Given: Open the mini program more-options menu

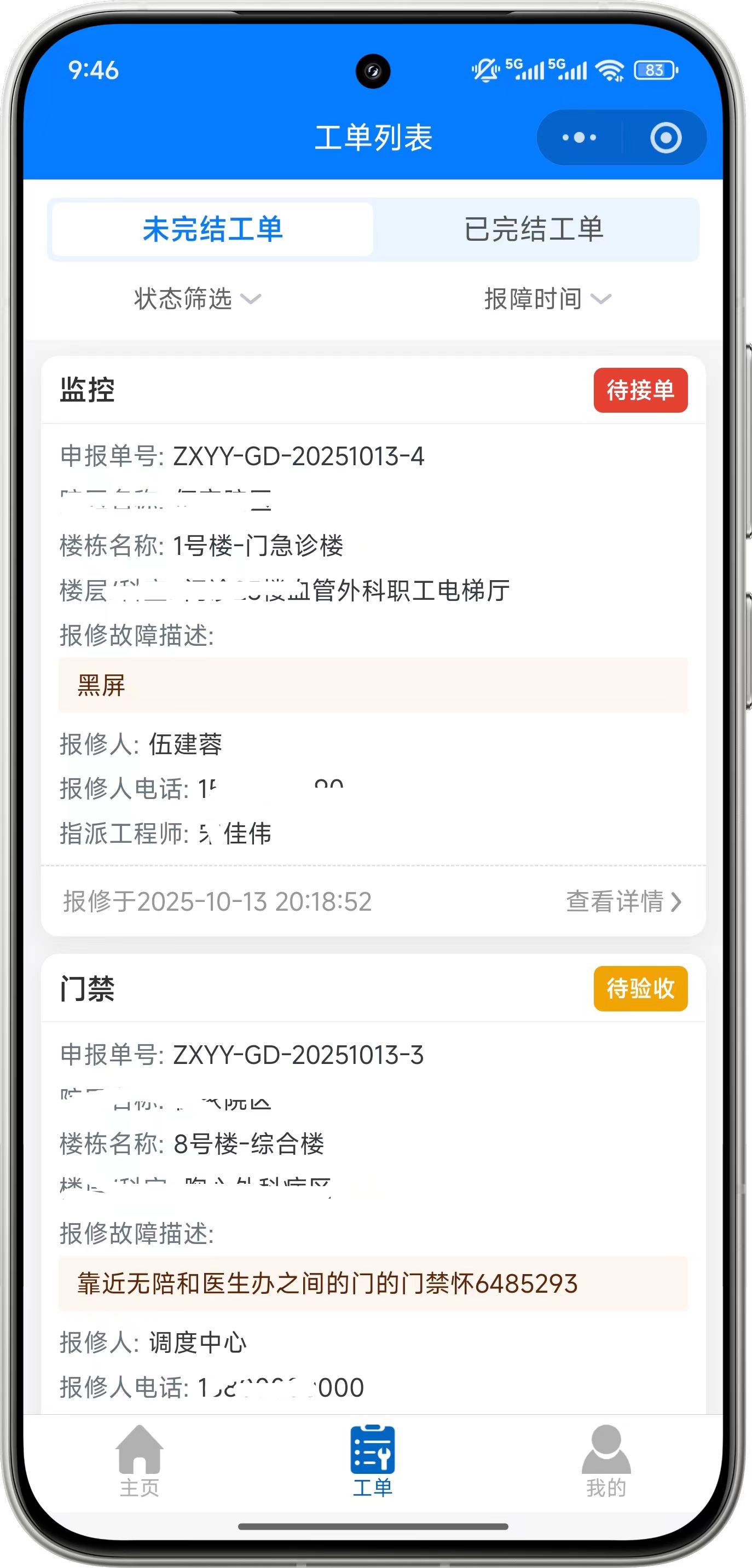Looking at the screenshot, I should point(579,137).
